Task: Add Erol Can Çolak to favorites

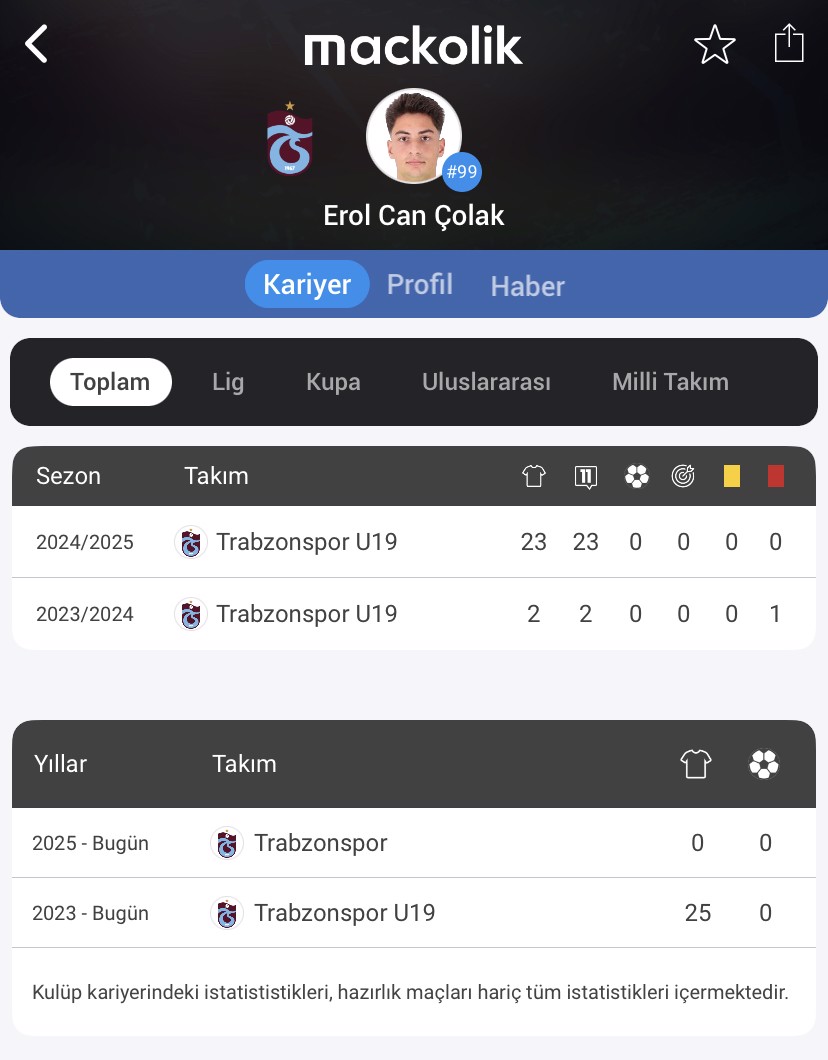Action: pyautogui.click(x=714, y=45)
